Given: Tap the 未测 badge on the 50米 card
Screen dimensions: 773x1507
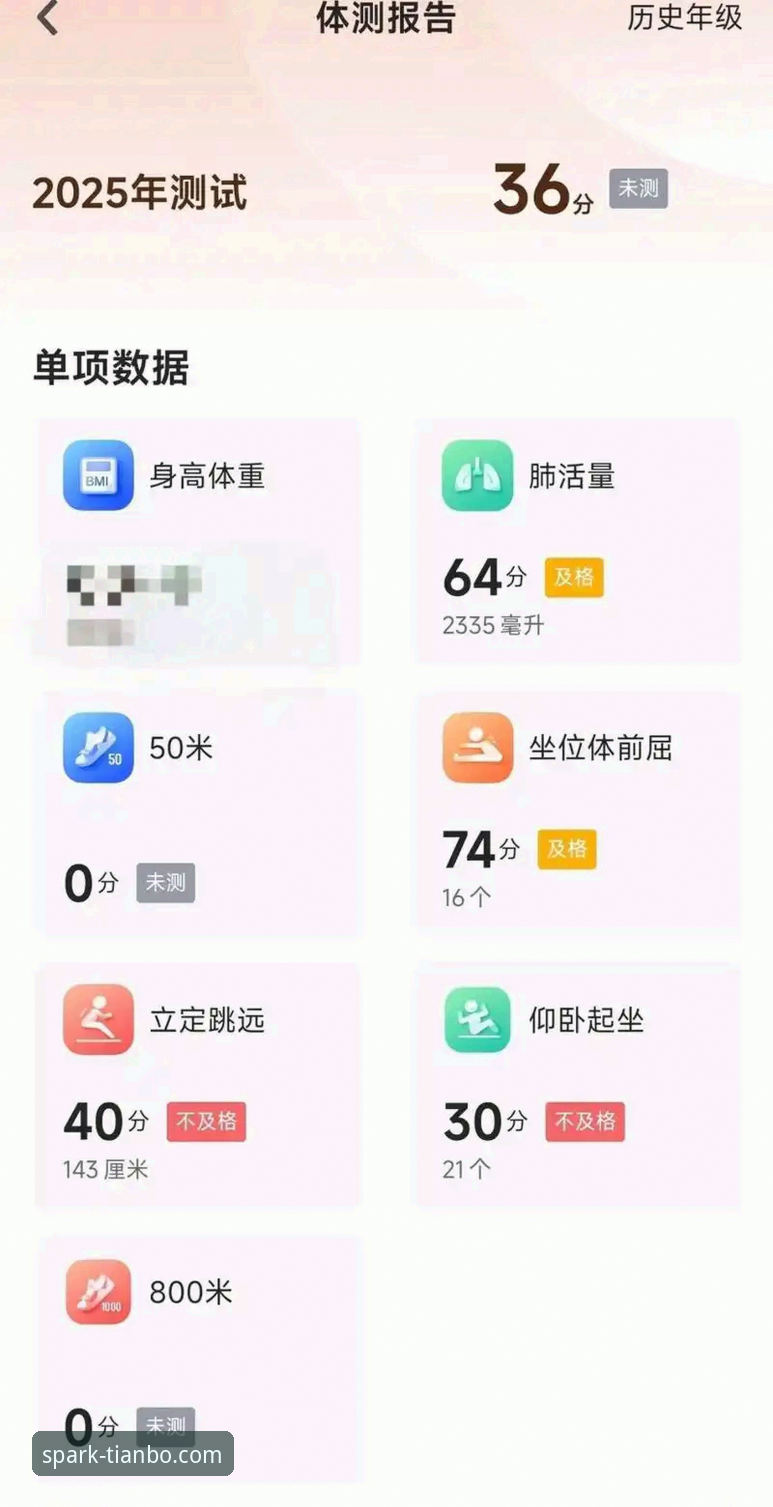Looking at the screenshot, I should click(165, 884).
